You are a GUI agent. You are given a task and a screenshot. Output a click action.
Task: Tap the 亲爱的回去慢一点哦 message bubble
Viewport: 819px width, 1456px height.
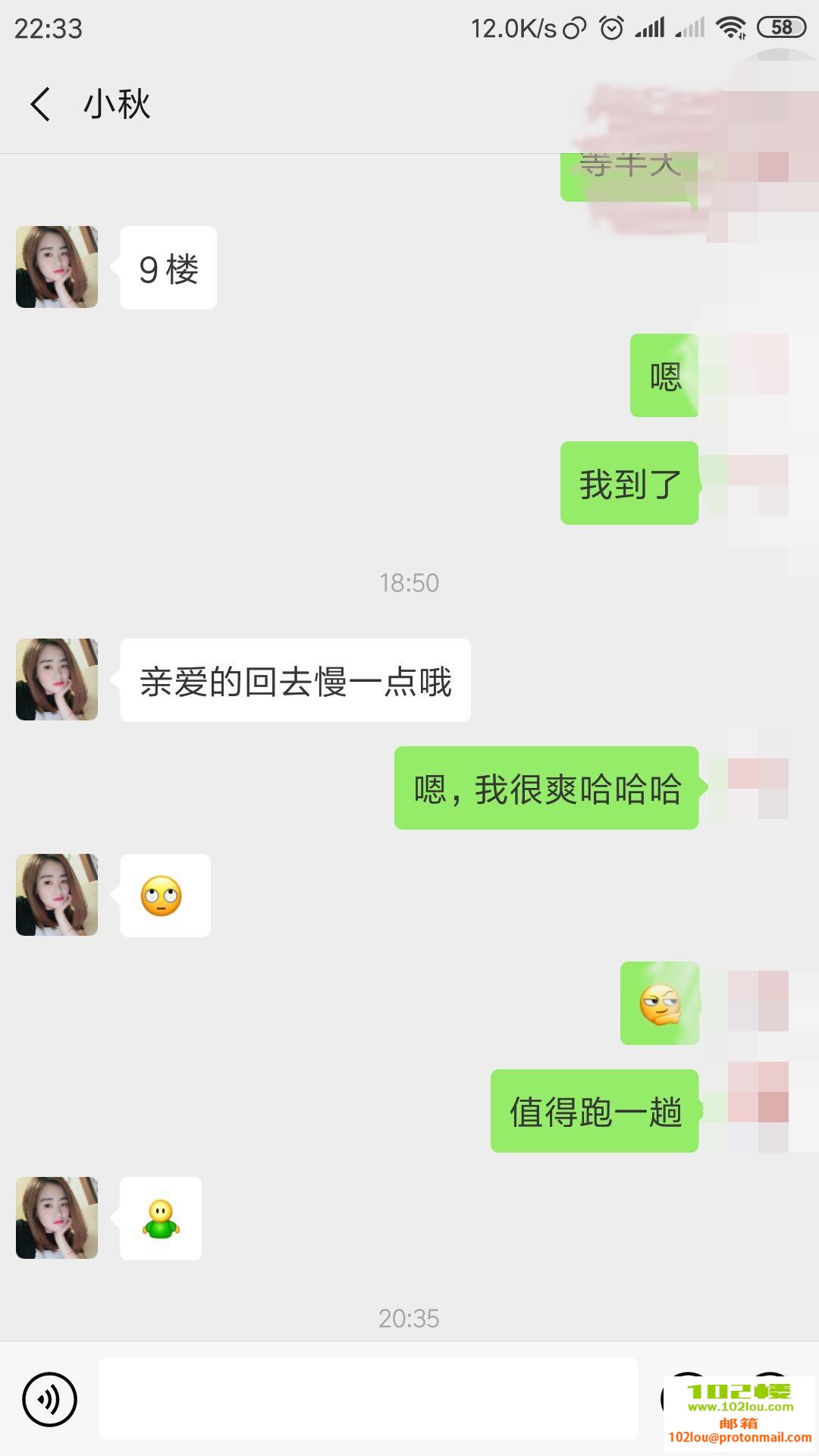pyautogui.click(x=296, y=680)
